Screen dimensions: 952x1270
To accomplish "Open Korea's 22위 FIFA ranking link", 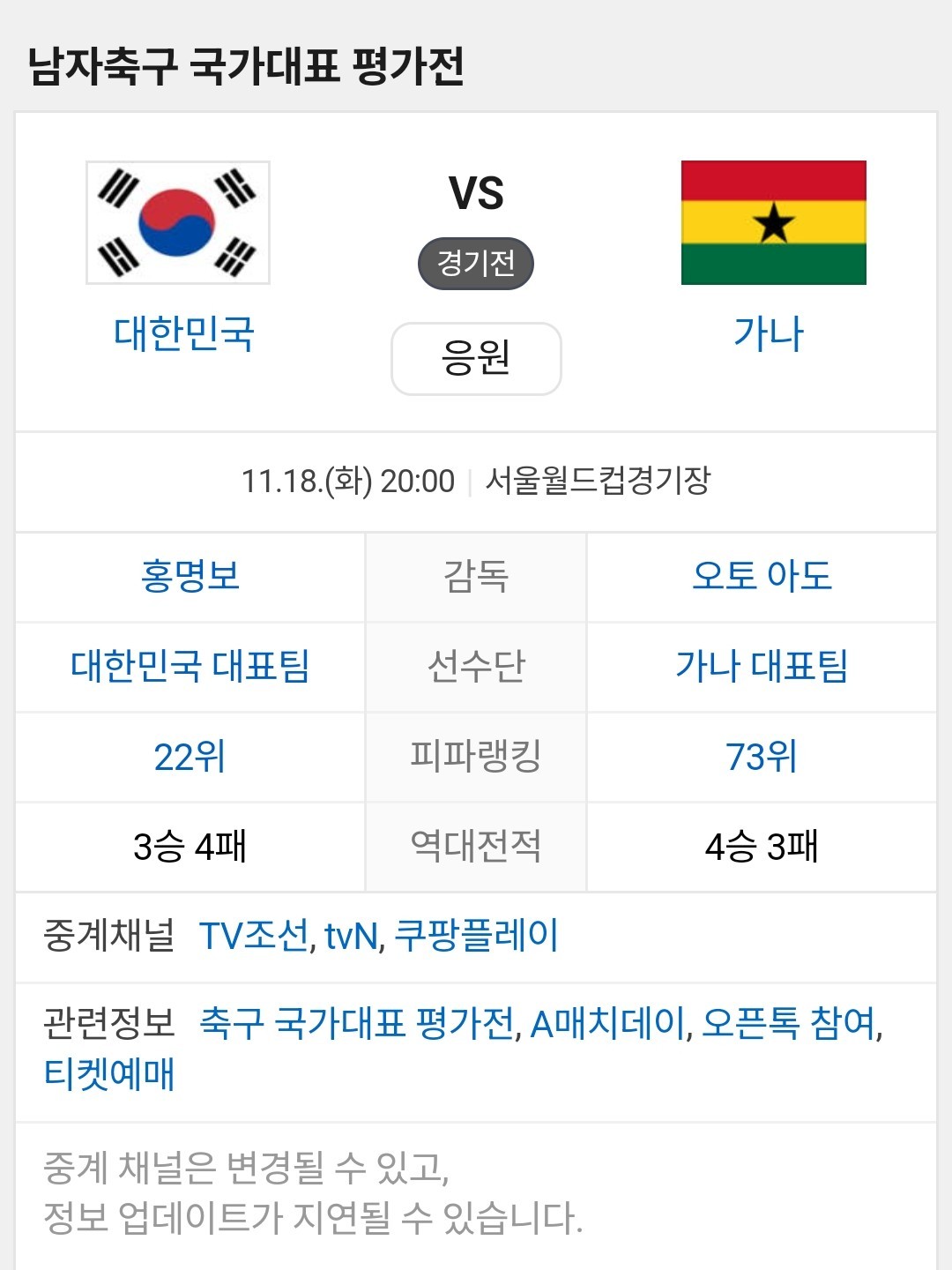I will click(x=190, y=757).
